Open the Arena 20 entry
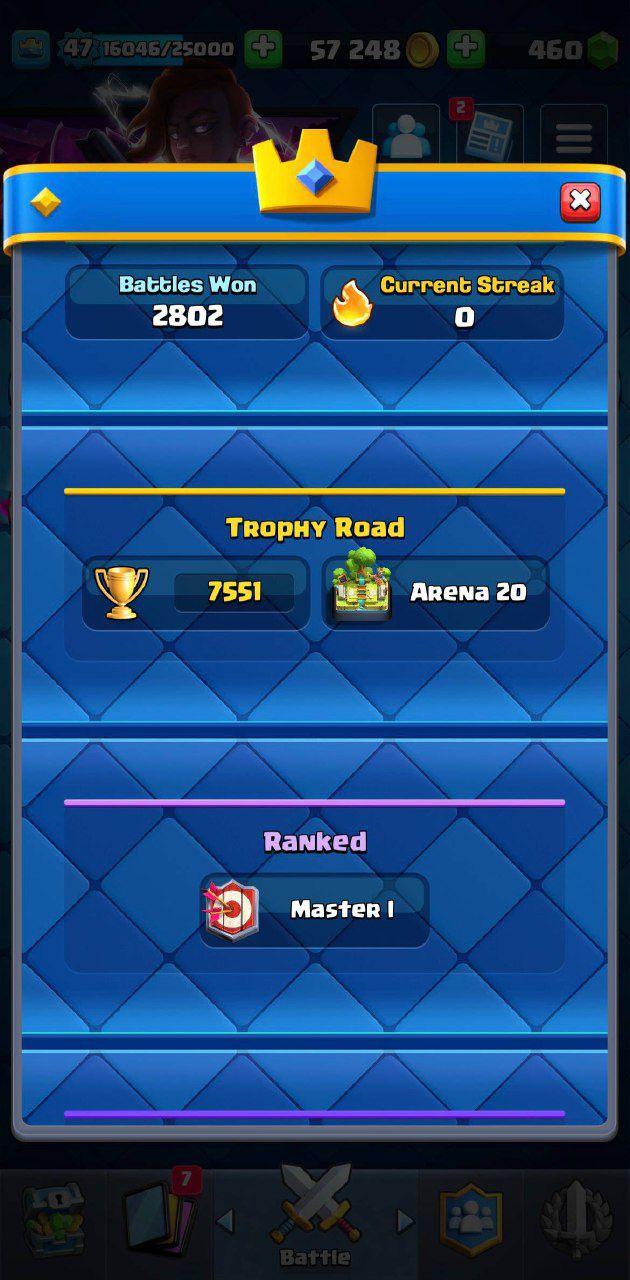 436,592
